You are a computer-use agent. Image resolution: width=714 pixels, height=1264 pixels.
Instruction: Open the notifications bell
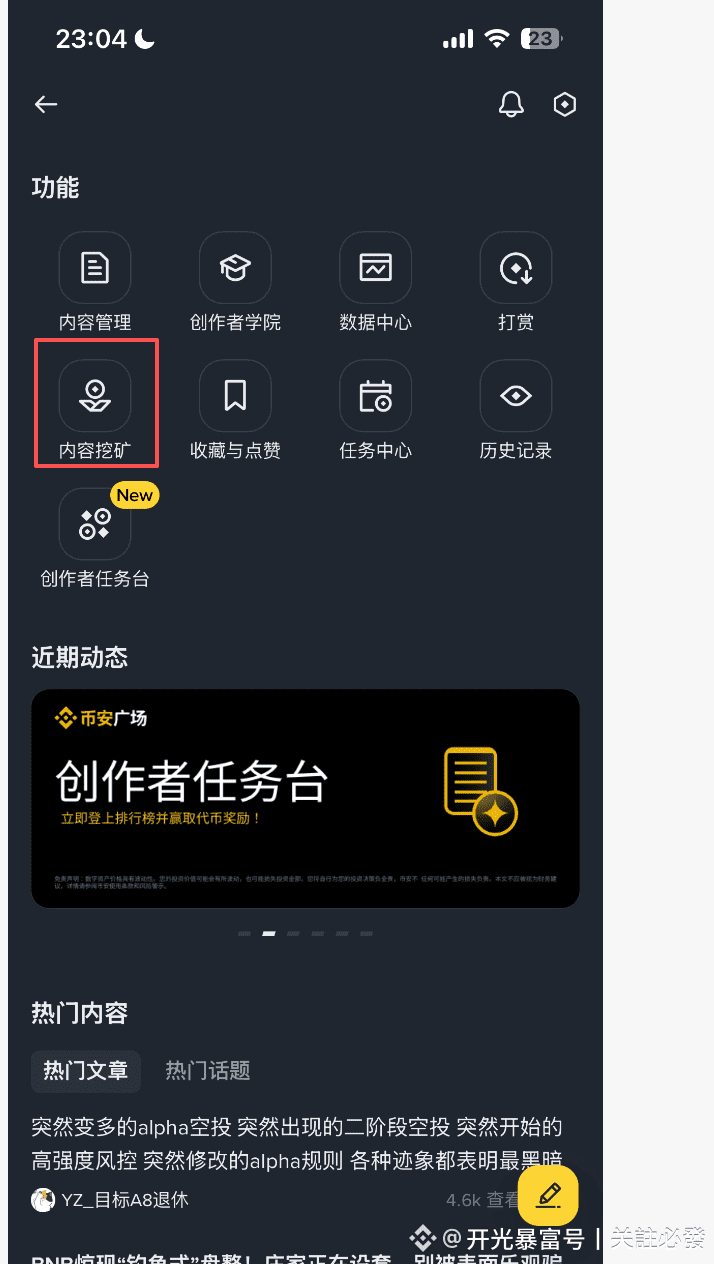coord(511,104)
